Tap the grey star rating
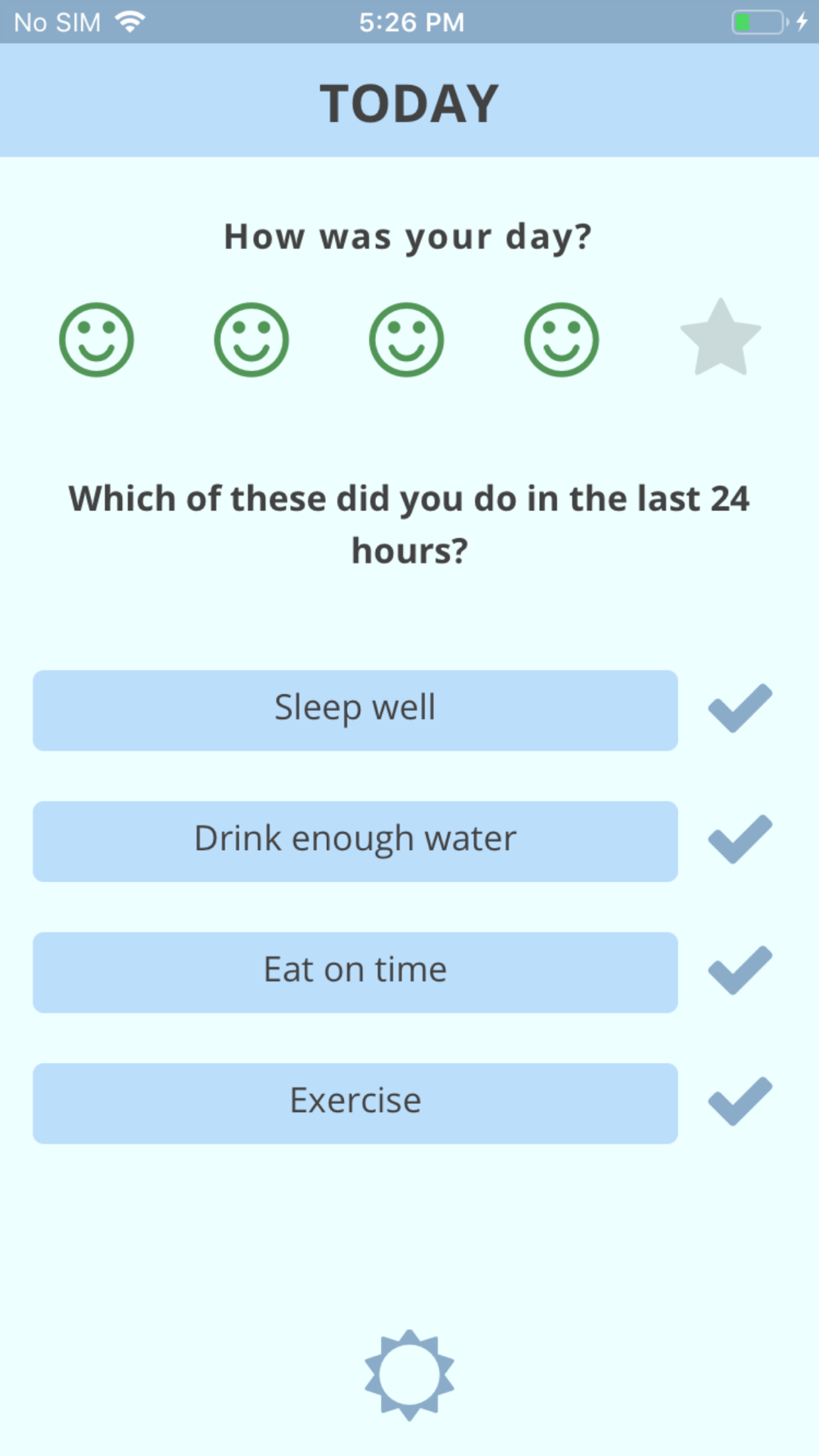 (x=720, y=338)
